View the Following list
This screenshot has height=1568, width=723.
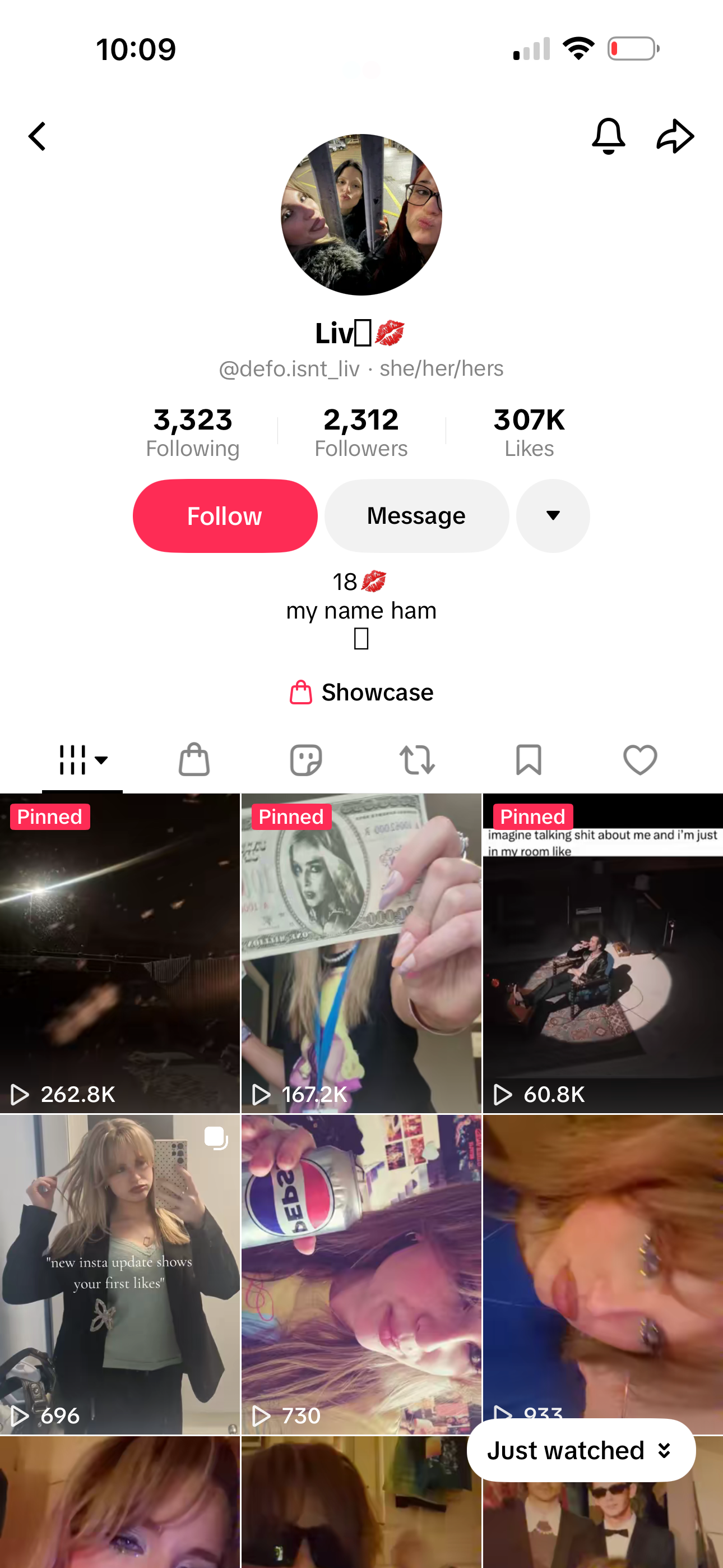[192, 432]
